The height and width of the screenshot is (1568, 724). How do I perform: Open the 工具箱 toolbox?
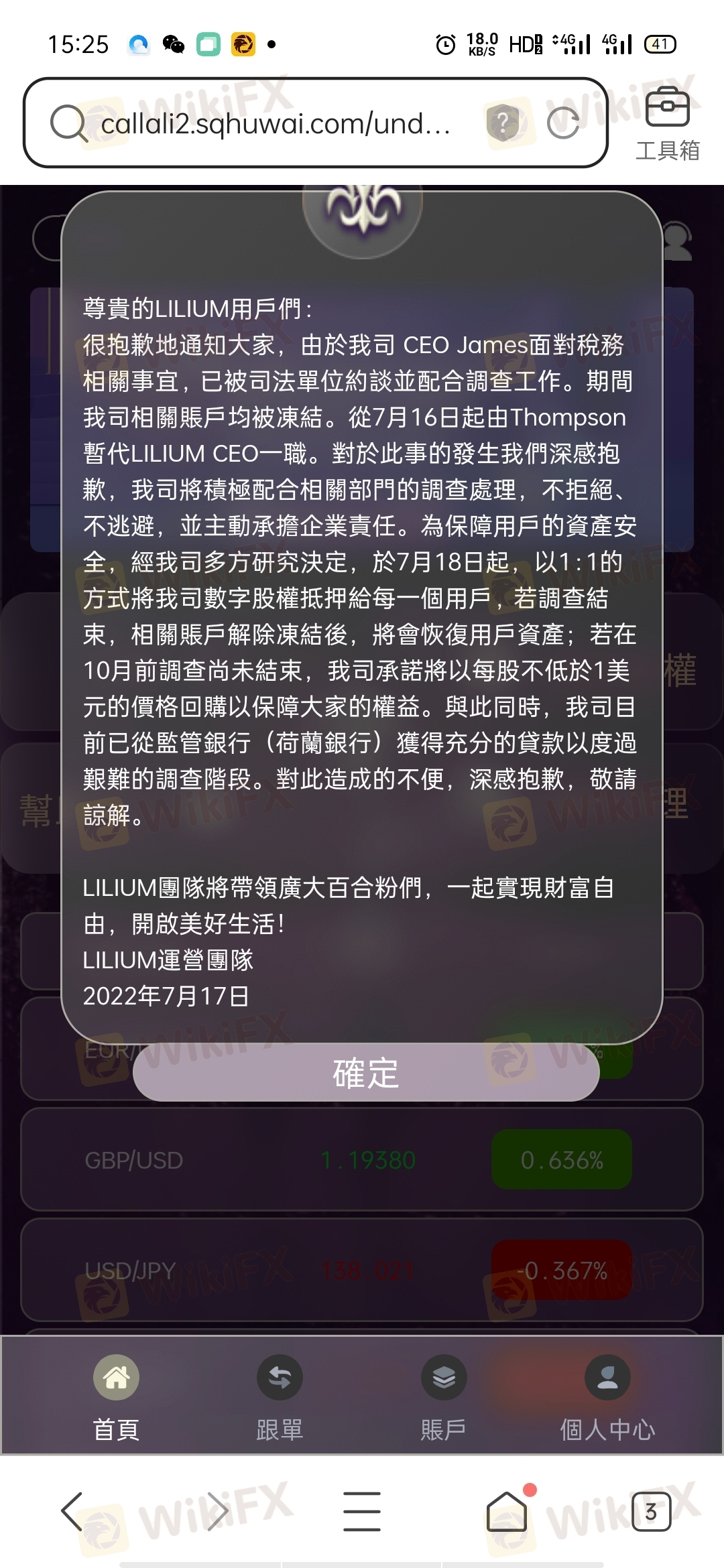click(667, 125)
